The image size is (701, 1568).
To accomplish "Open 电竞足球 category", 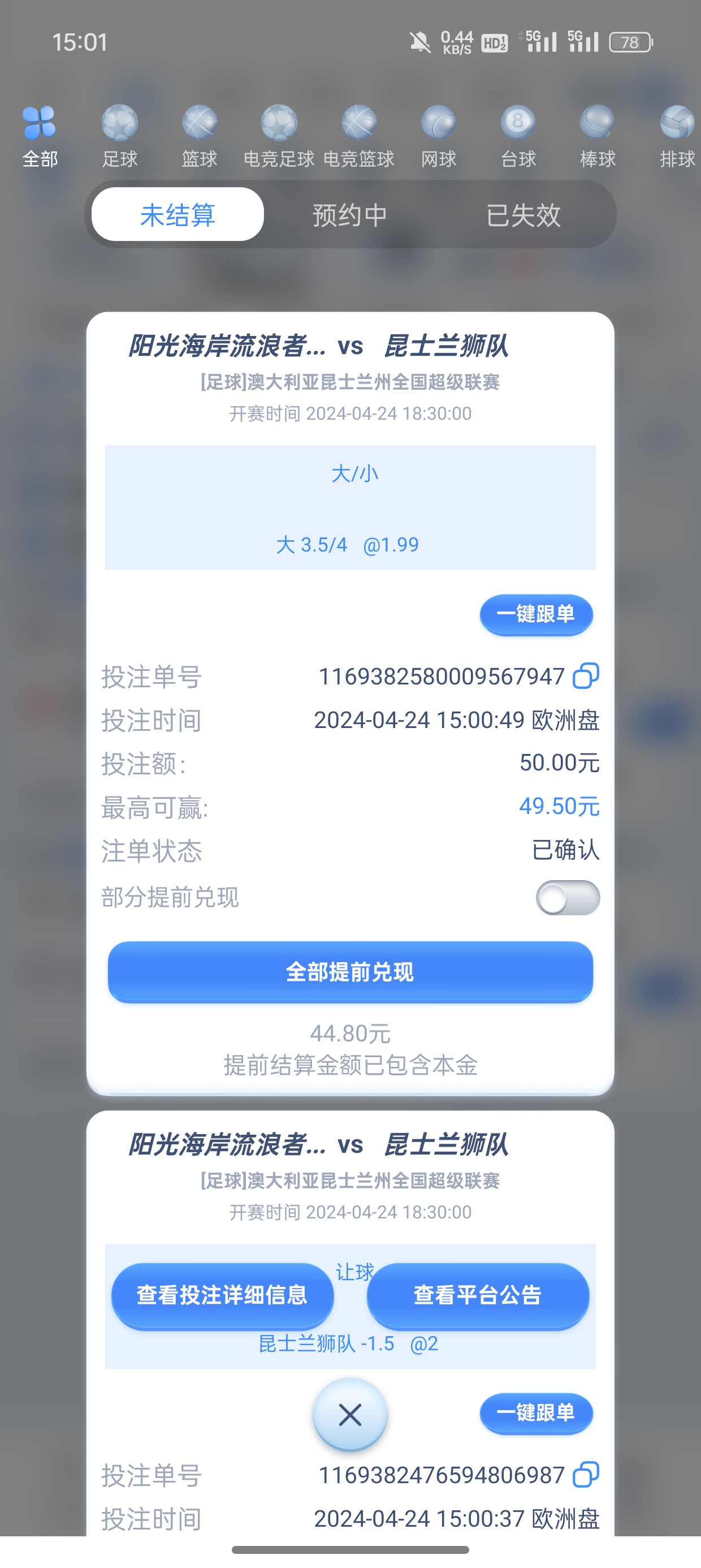I will [279, 136].
